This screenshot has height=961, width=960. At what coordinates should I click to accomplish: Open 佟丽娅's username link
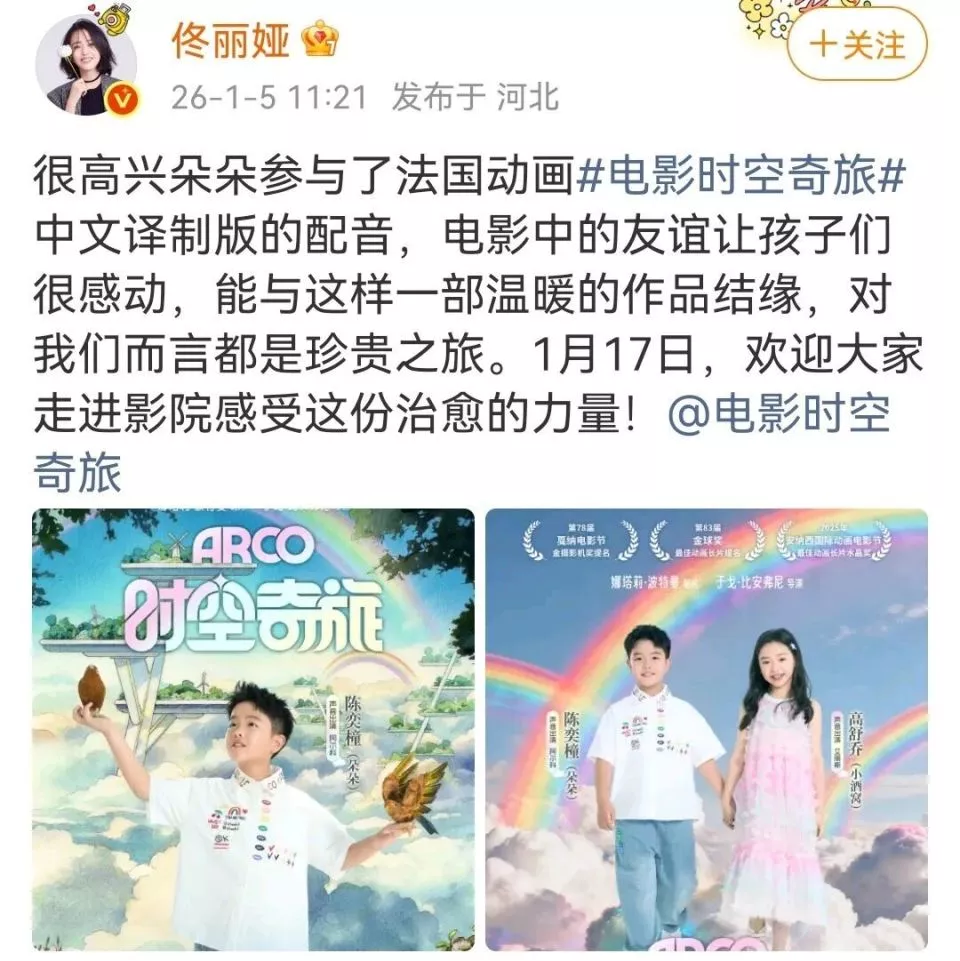coord(231,41)
